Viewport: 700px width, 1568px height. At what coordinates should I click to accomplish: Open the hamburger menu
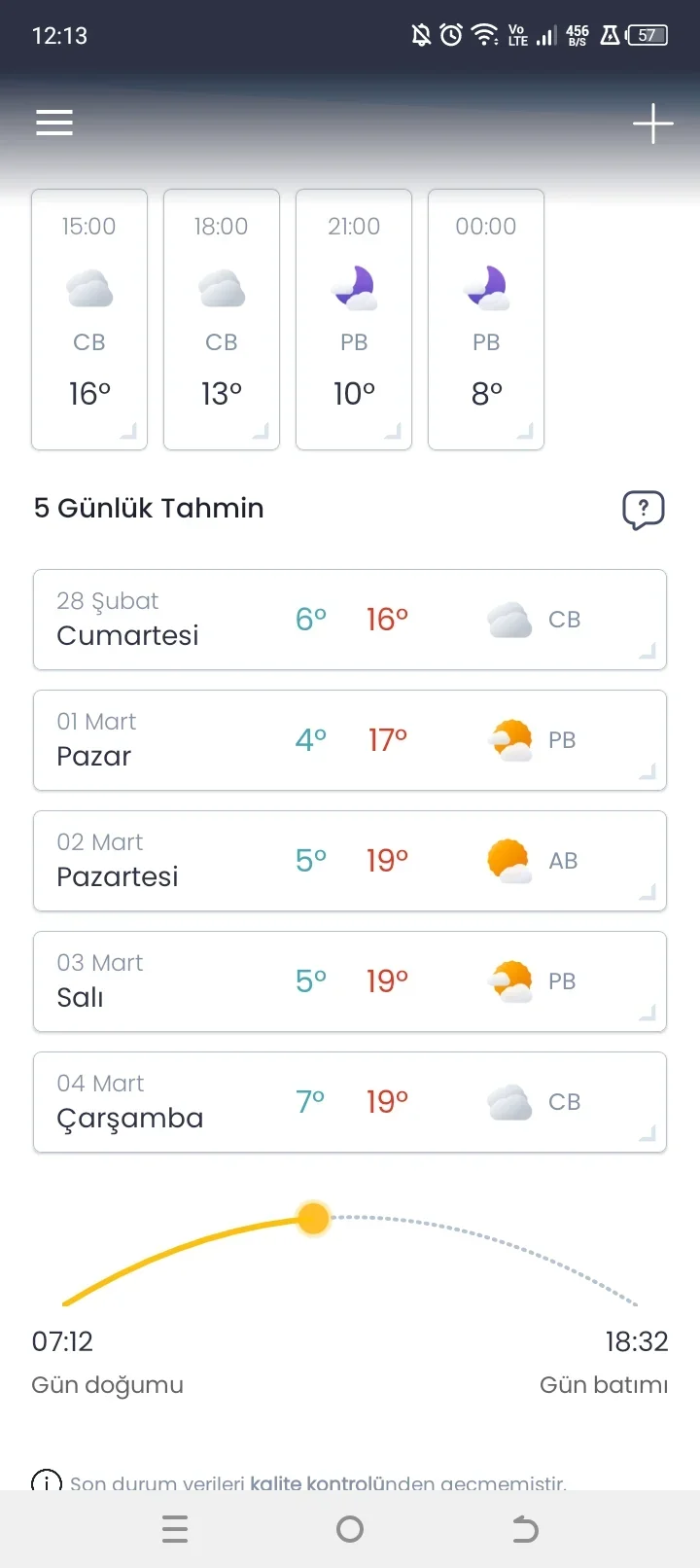point(54,123)
